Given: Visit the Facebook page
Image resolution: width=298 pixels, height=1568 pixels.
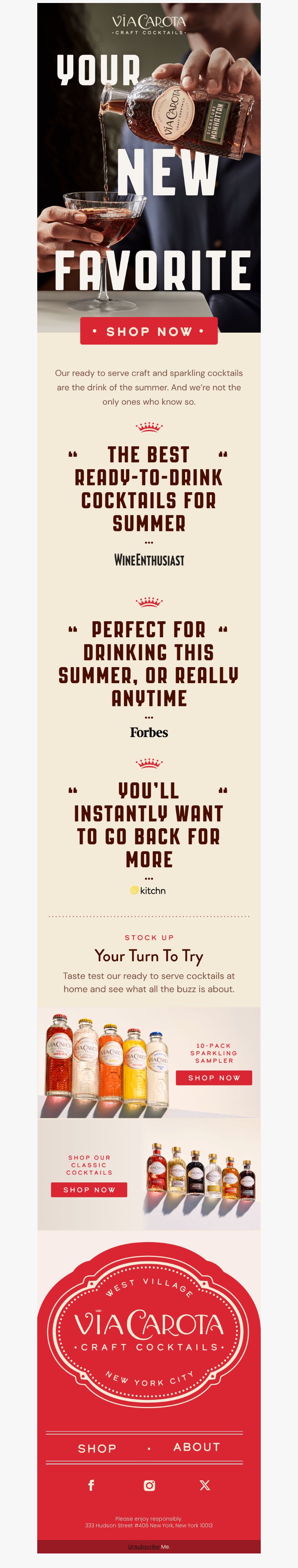Looking at the screenshot, I should 91,1485.
